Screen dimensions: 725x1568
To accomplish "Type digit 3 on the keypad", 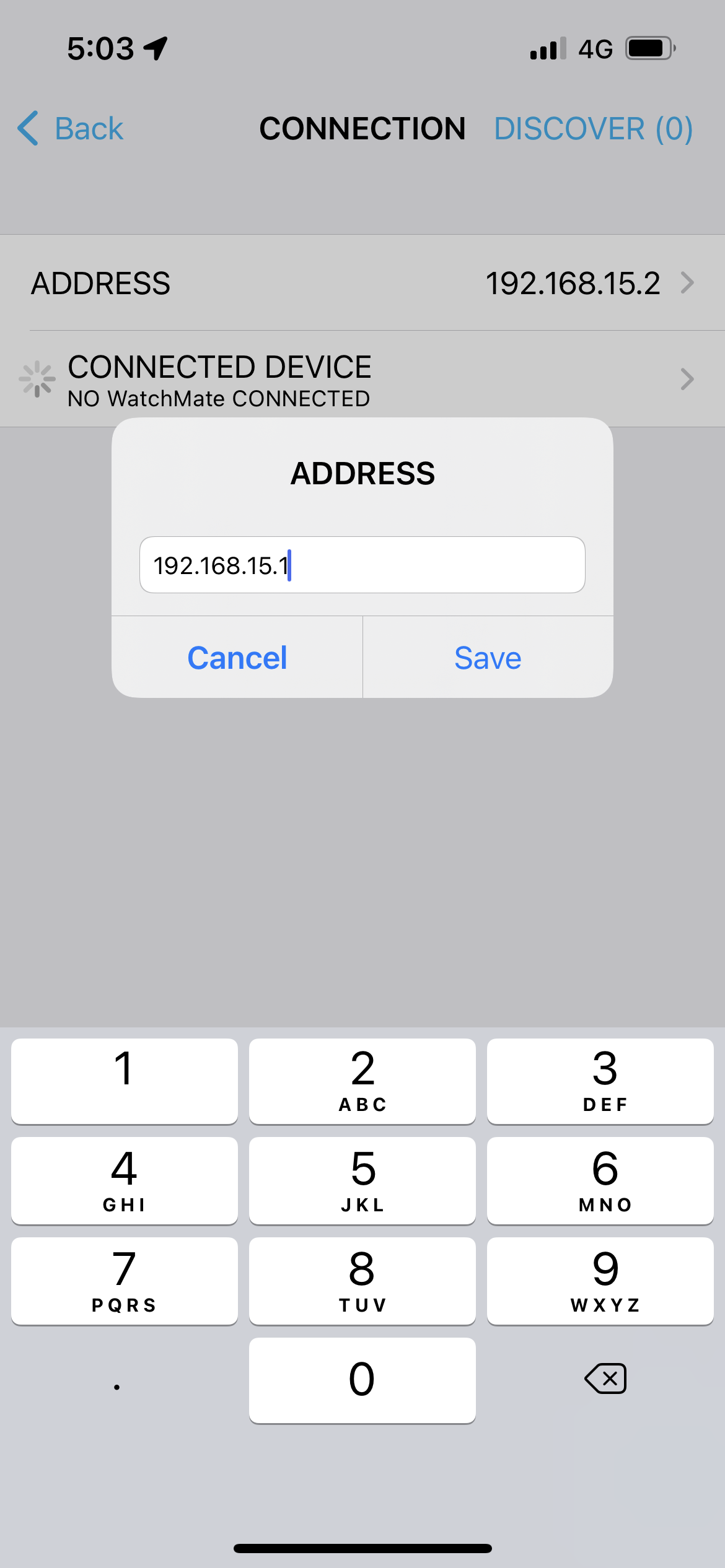I will point(600,1081).
